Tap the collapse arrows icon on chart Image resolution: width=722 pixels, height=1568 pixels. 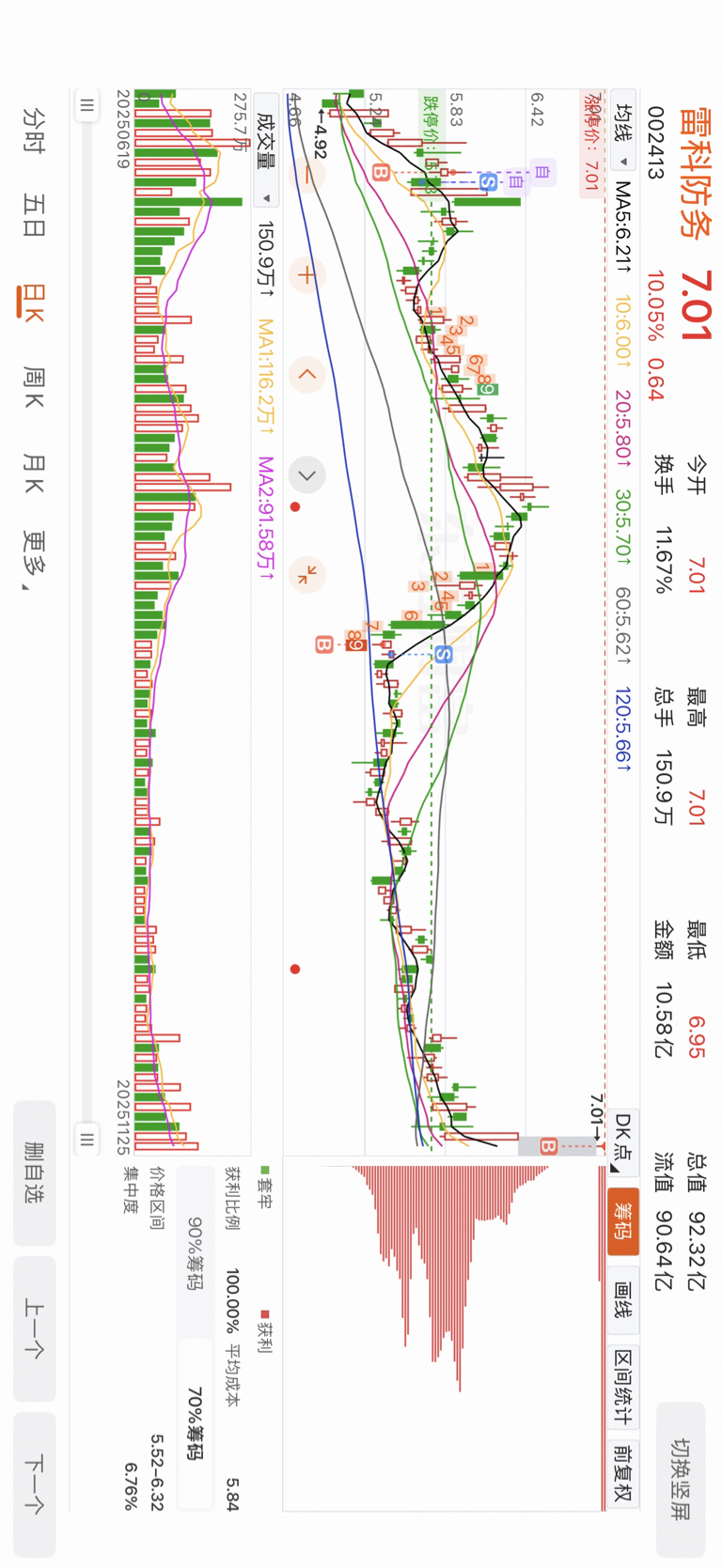(306, 575)
